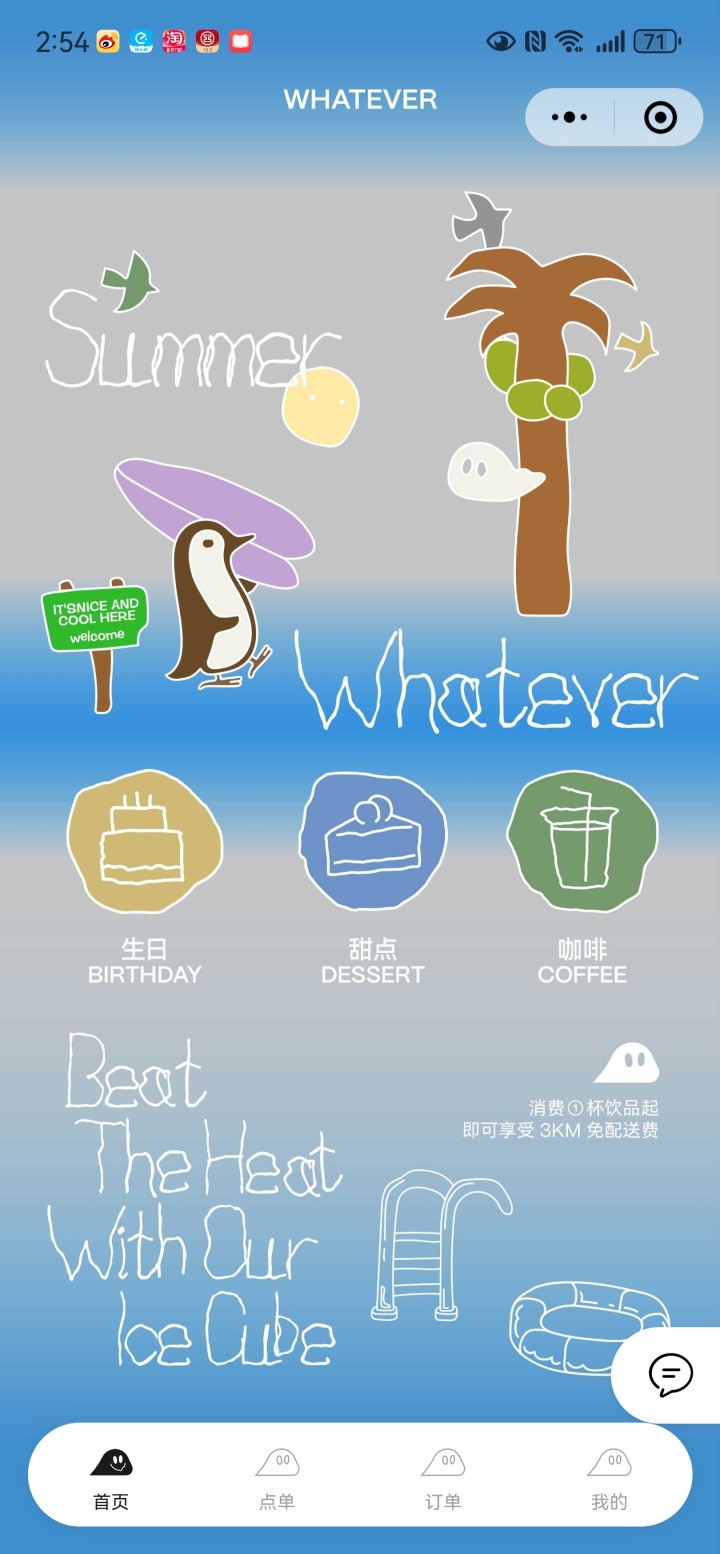
Task: Select the Coffee category
Action: click(582, 842)
